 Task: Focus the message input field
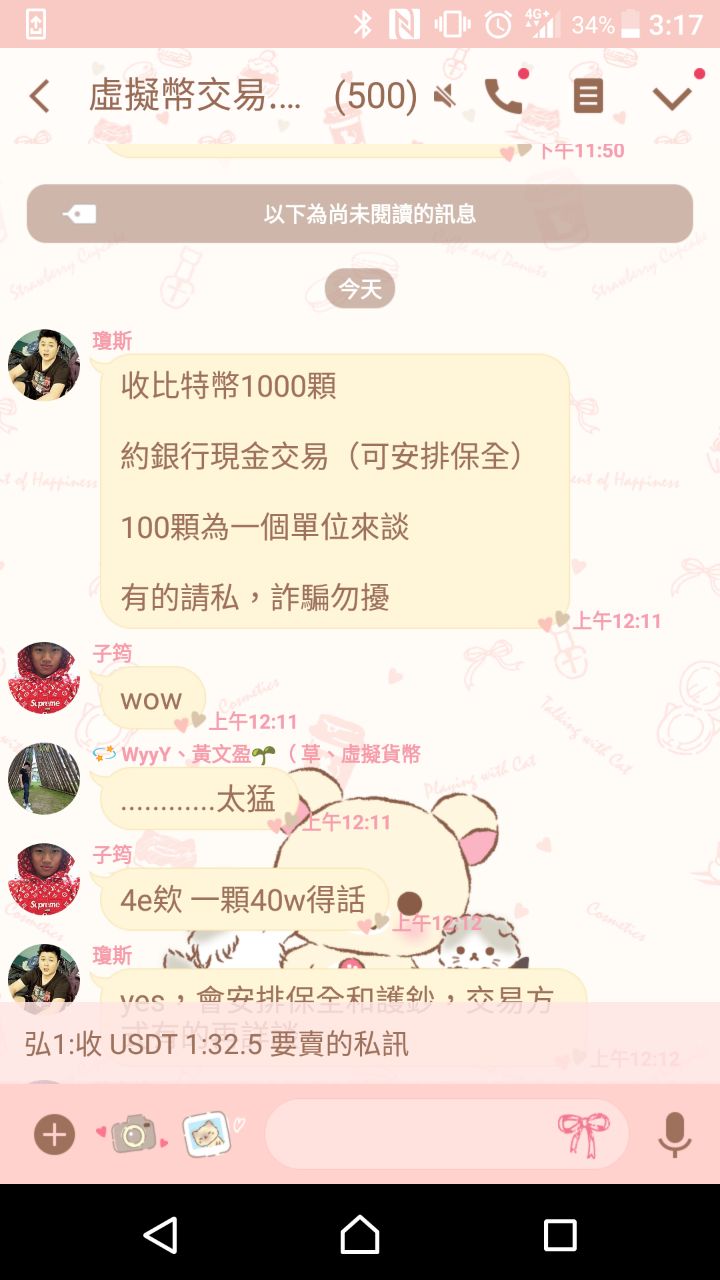point(410,1135)
